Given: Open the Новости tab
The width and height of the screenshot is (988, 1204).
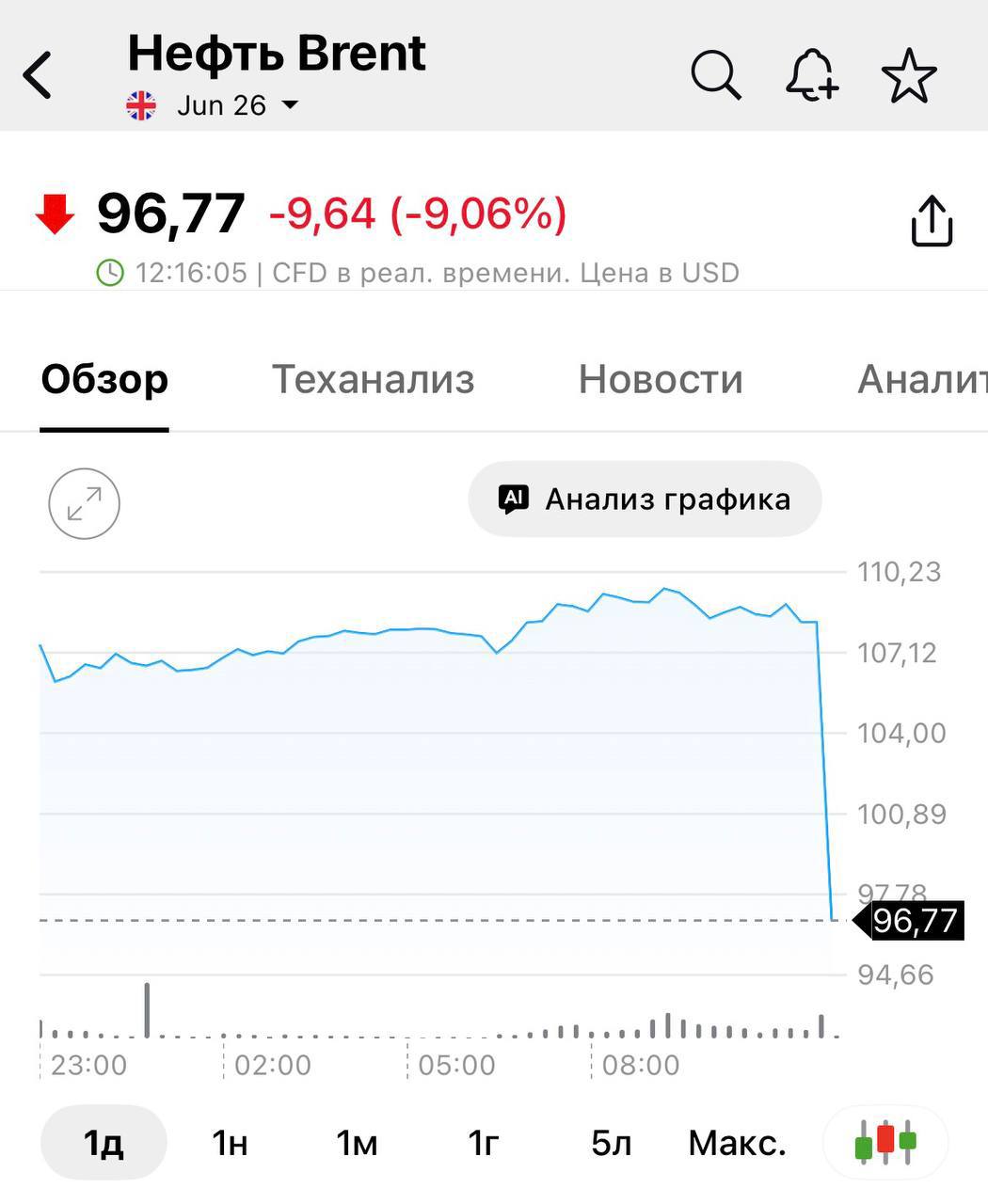Looking at the screenshot, I should click(x=661, y=379).
